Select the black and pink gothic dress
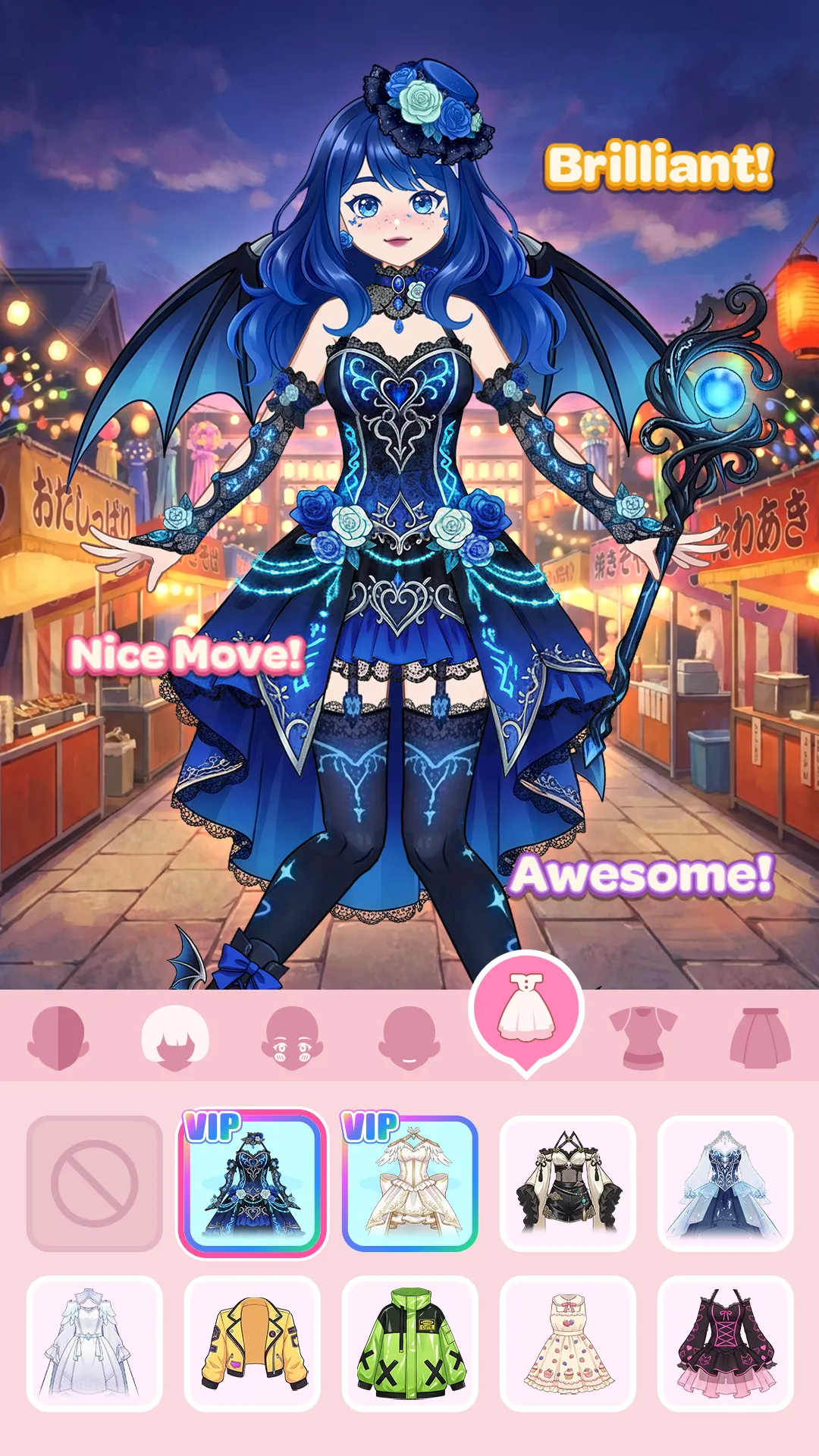 (725, 1343)
